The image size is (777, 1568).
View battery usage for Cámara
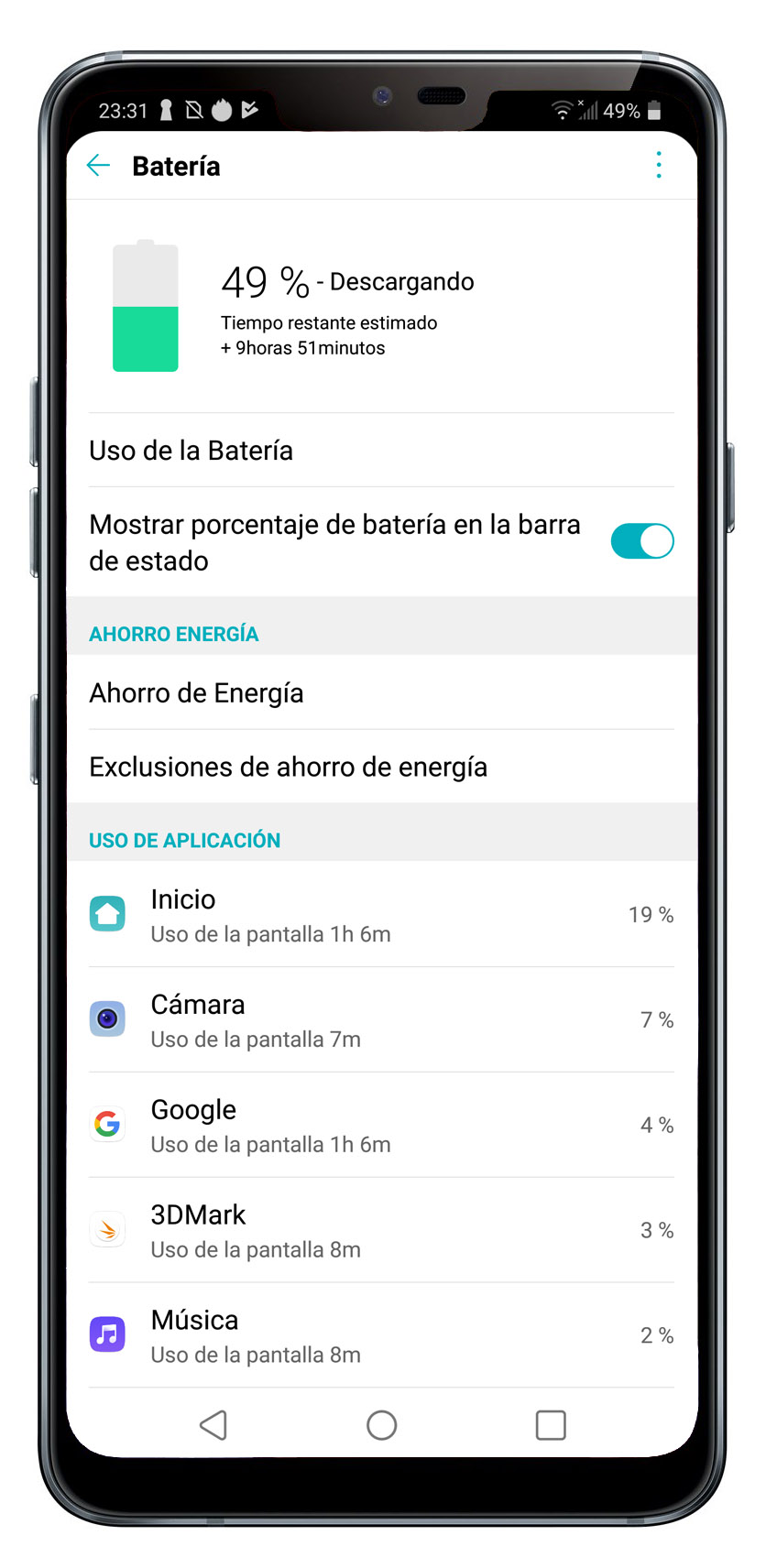click(x=382, y=1019)
